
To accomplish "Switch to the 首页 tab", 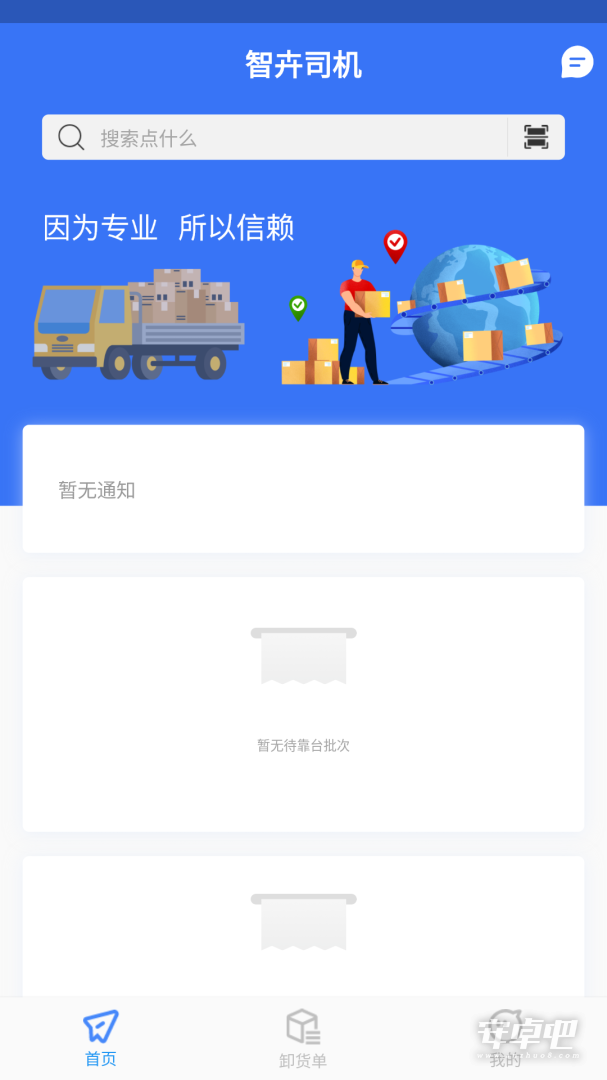I will 101,1038.
